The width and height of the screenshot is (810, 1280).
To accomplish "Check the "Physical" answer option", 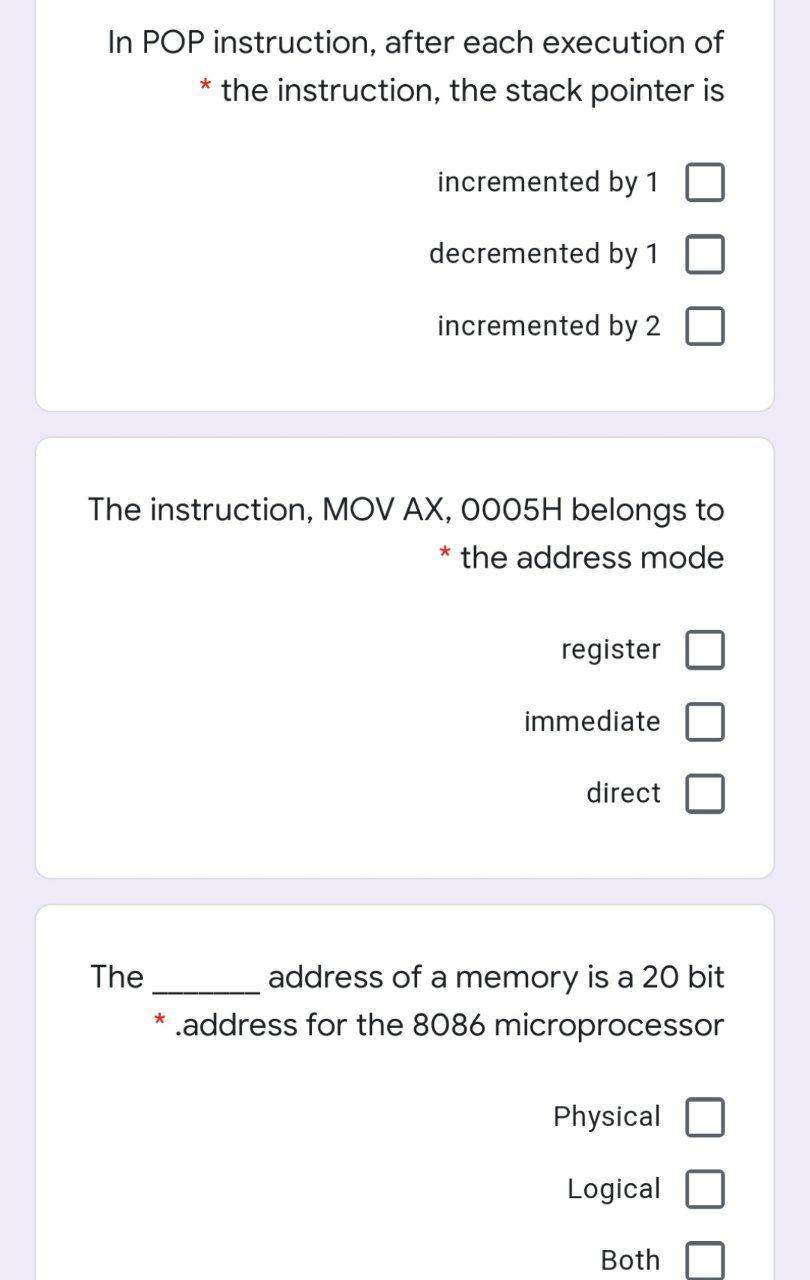I will click(704, 1117).
